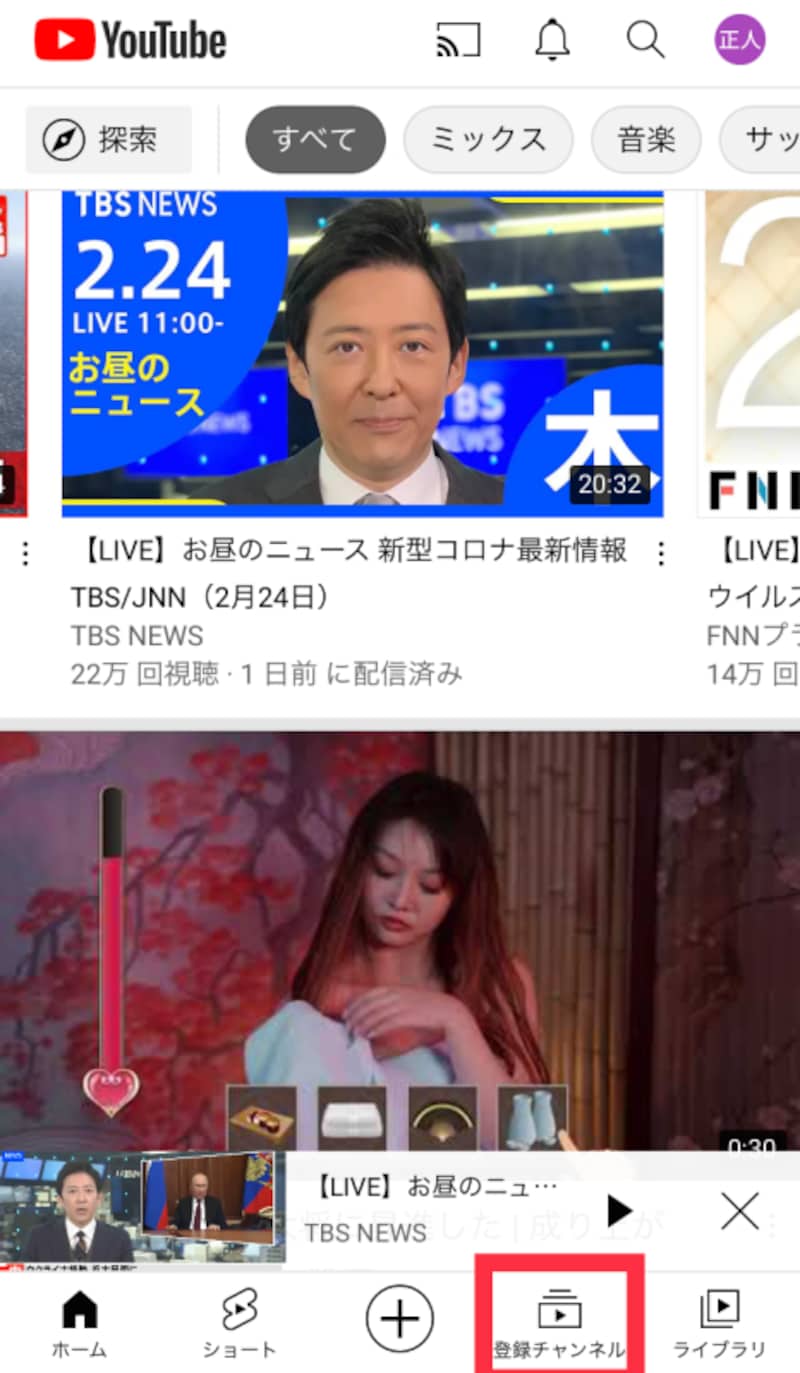Open the Cast to TV icon
The width and height of the screenshot is (800, 1373).
(460, 40)
